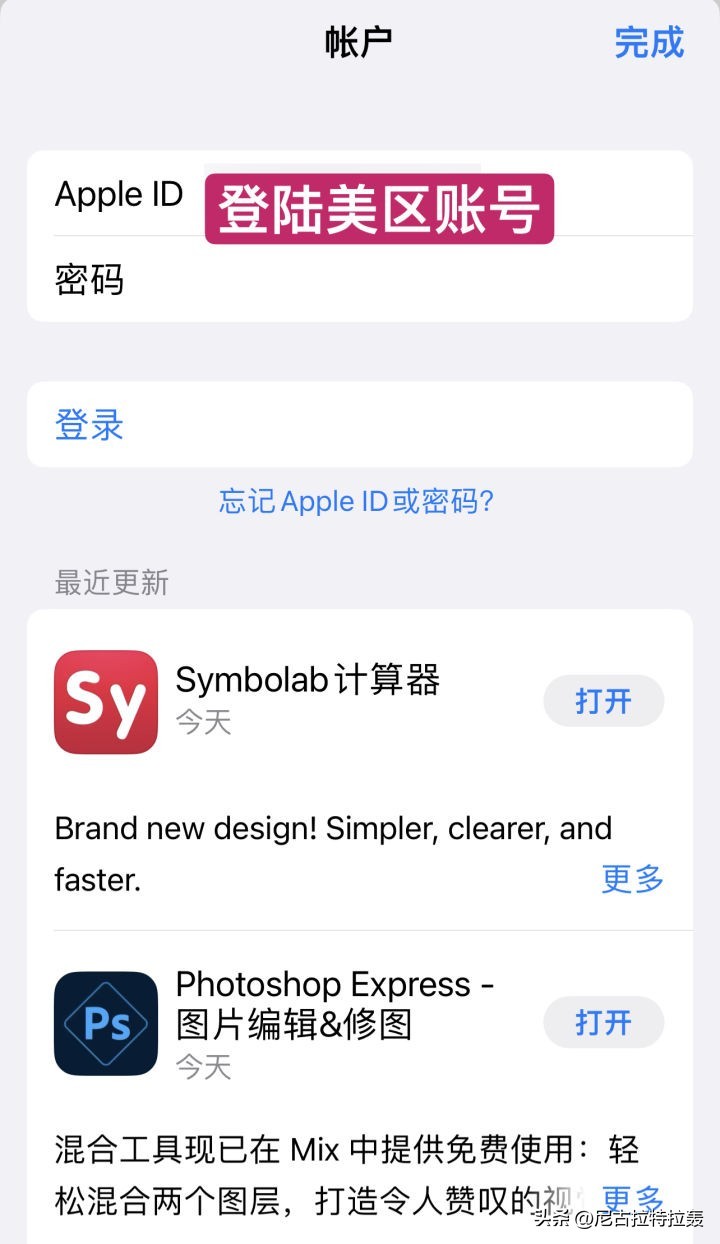
Task: Launch Photoshop Express via its 打开 button
Action: coord(603,1022)
